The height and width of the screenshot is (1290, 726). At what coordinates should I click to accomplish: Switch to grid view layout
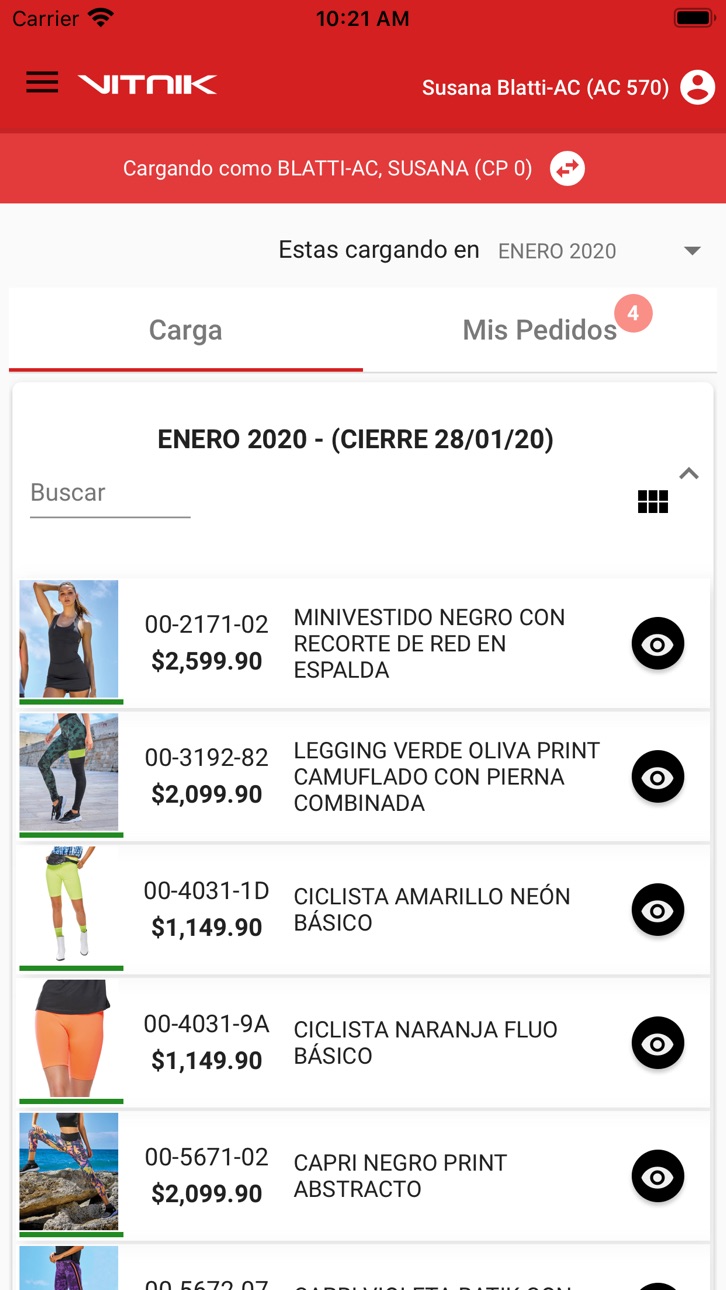pyautogui.click(x=653, y=502)
